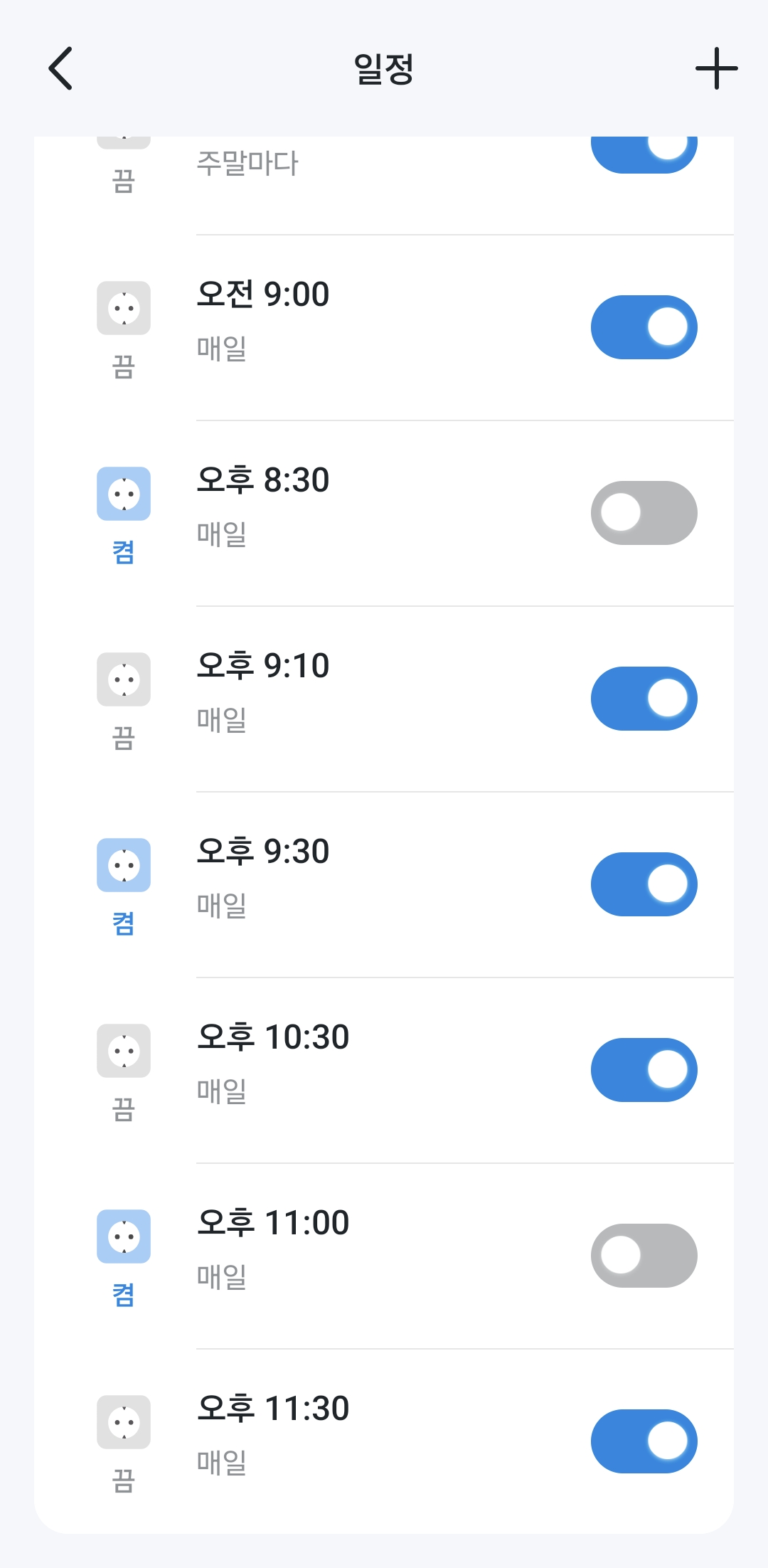The height and width of the screenshot is (1568, 768).
Task: Open the 오후 8:30 schedule entry
Action: 356,506
